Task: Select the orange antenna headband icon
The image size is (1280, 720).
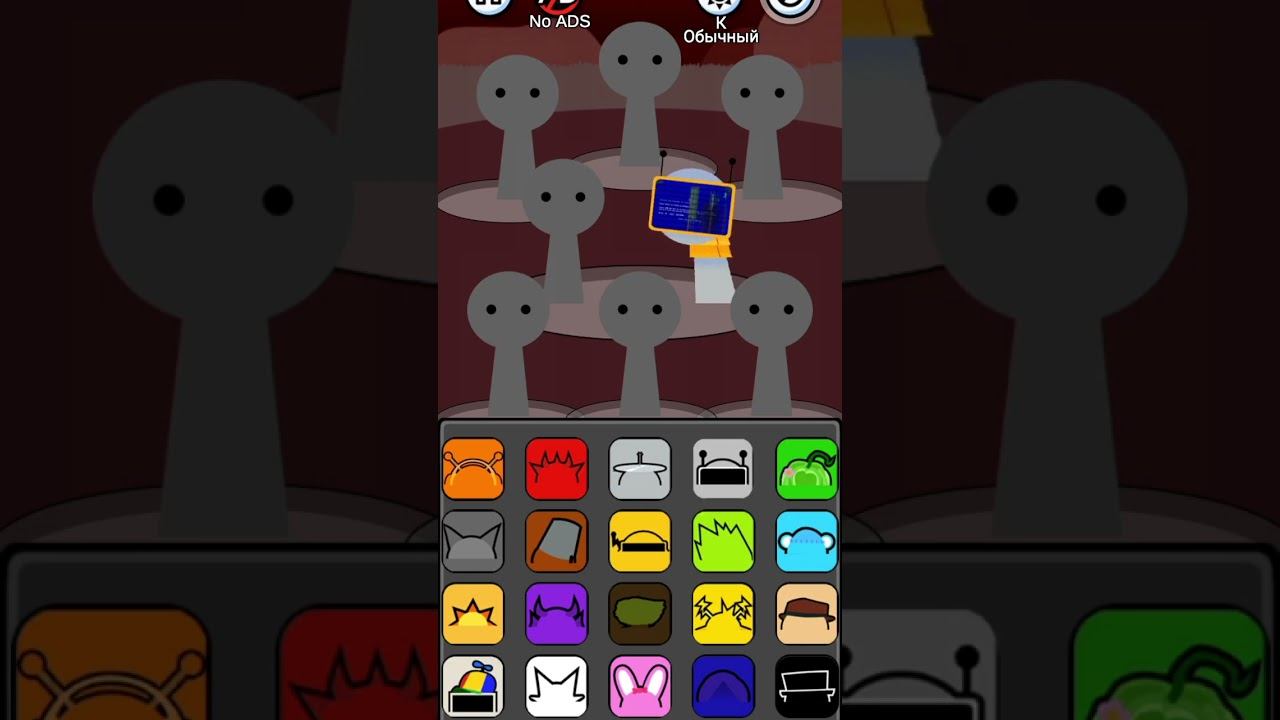Action: (473, 468)
